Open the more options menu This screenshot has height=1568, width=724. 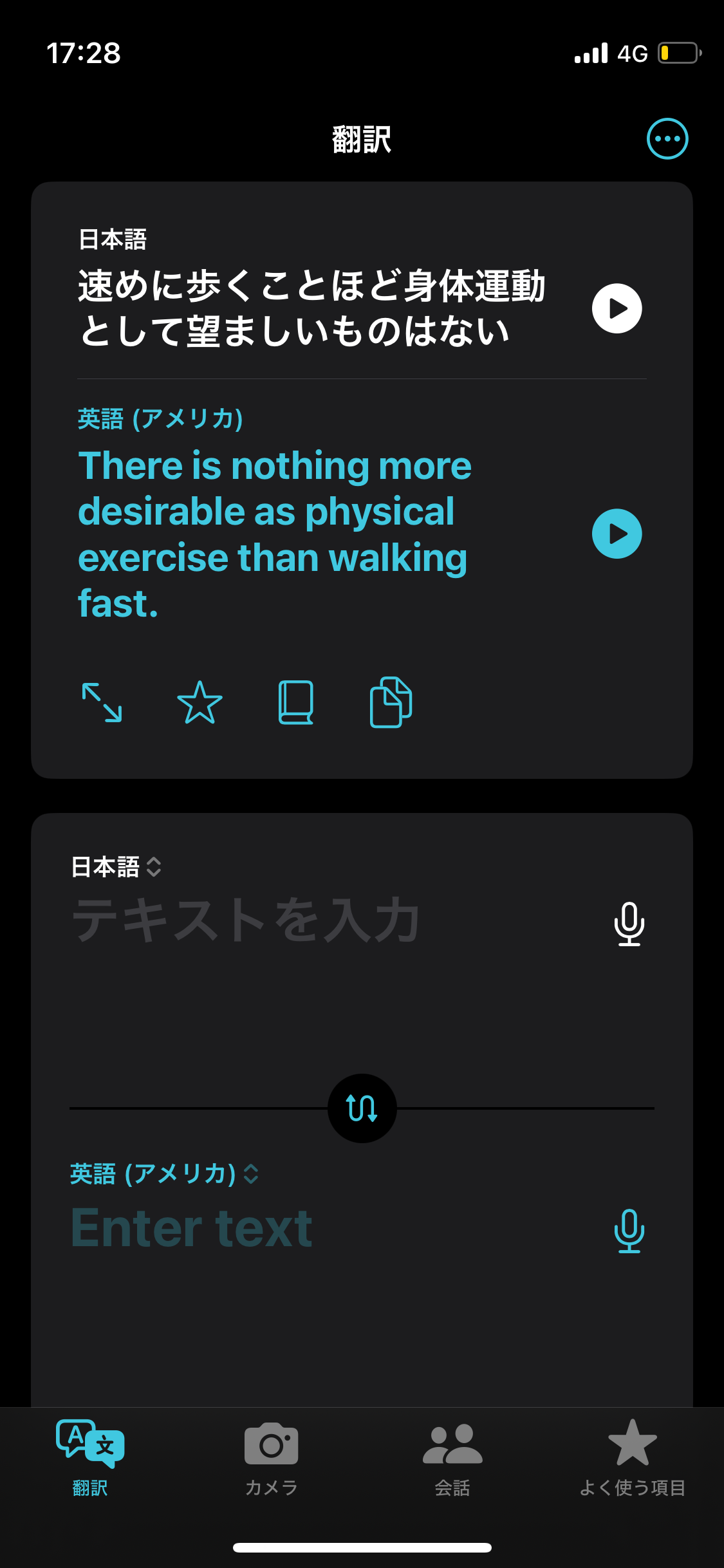coord(667,138)
